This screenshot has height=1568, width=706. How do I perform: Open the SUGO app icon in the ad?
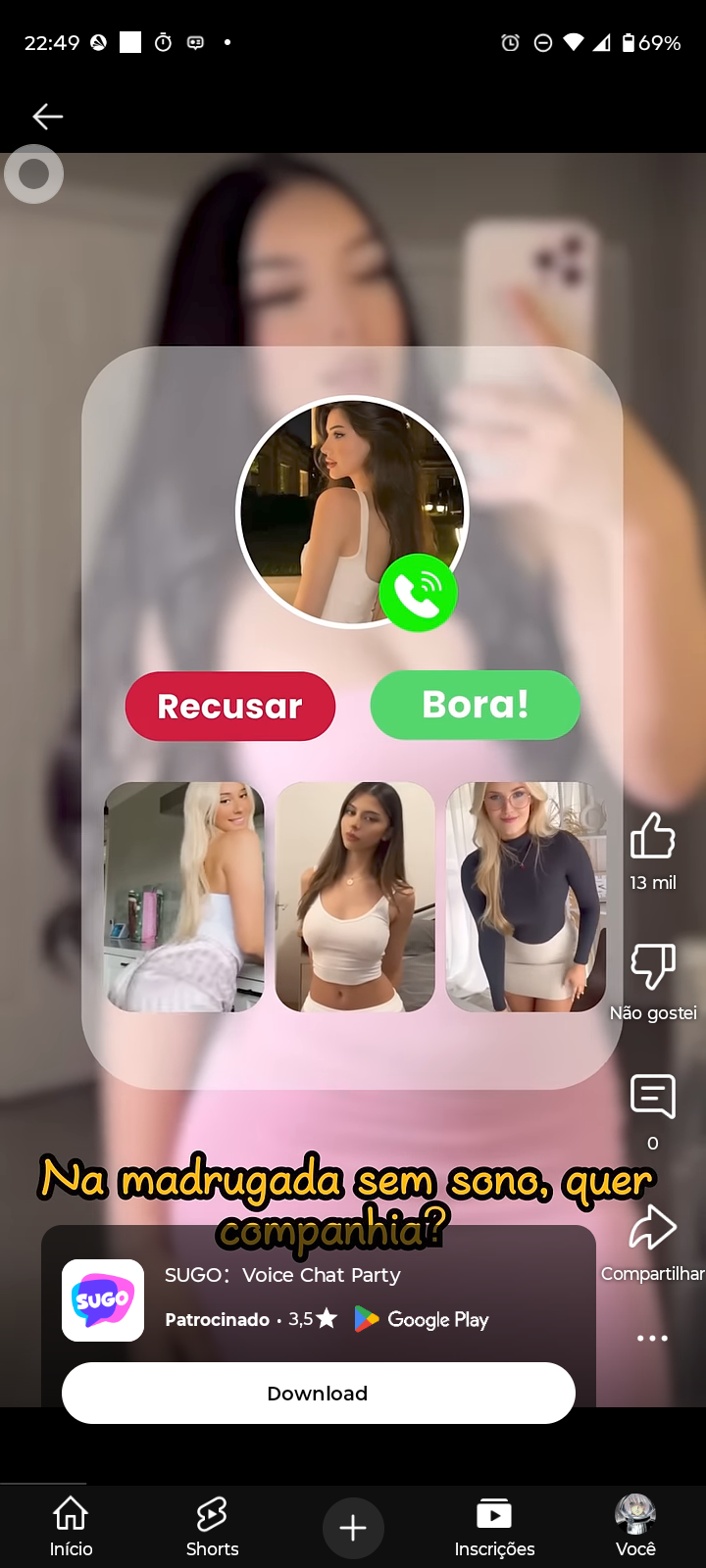103,1300
